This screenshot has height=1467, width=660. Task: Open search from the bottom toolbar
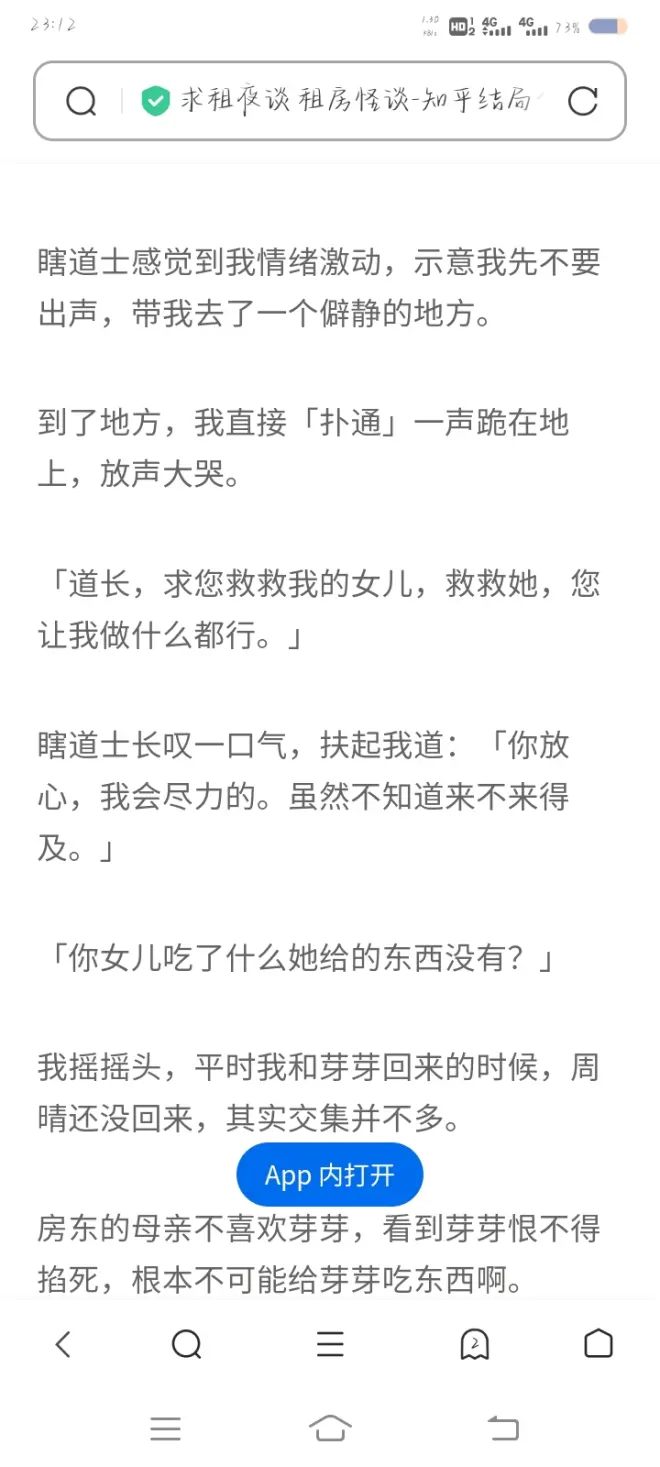[x=187, y=1345]
